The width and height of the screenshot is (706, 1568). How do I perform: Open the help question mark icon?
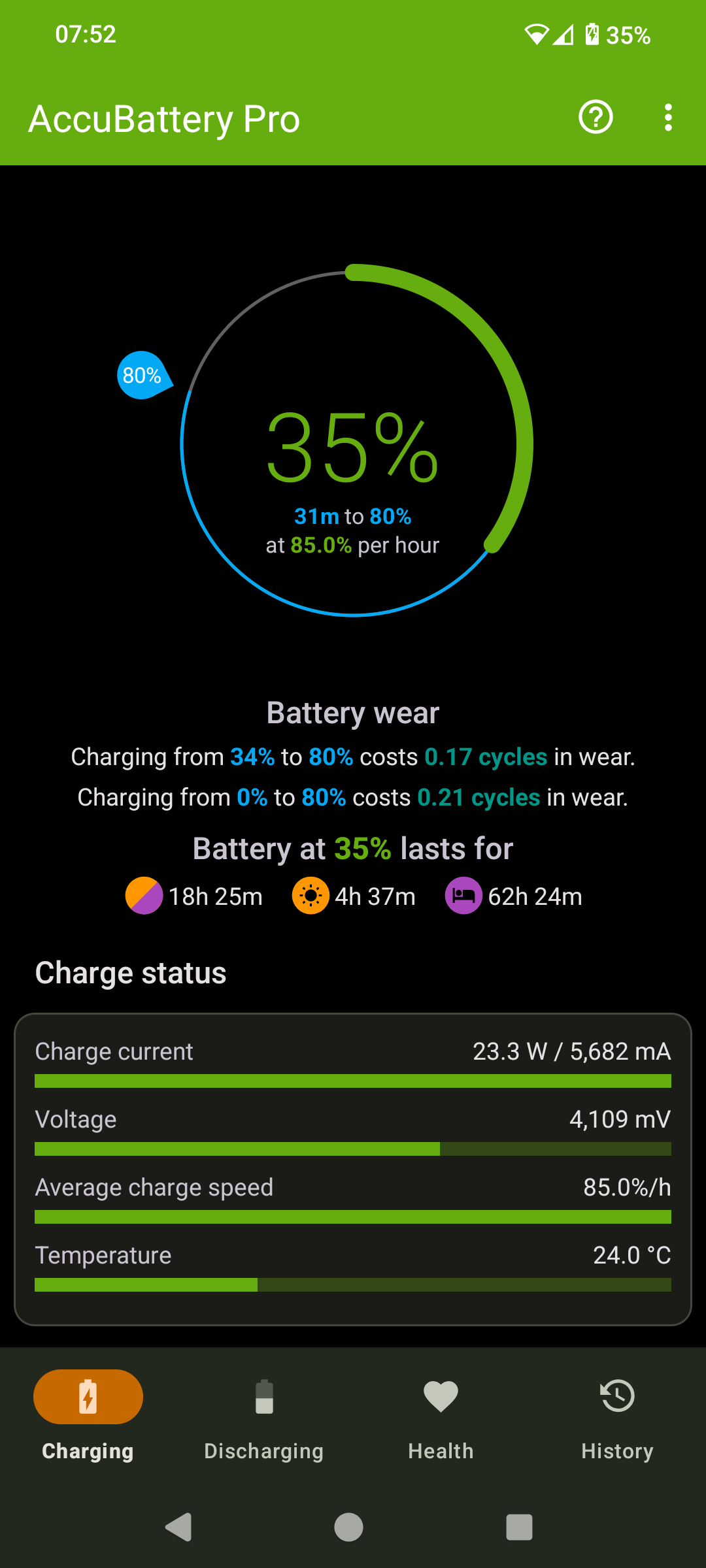point(596,118)
